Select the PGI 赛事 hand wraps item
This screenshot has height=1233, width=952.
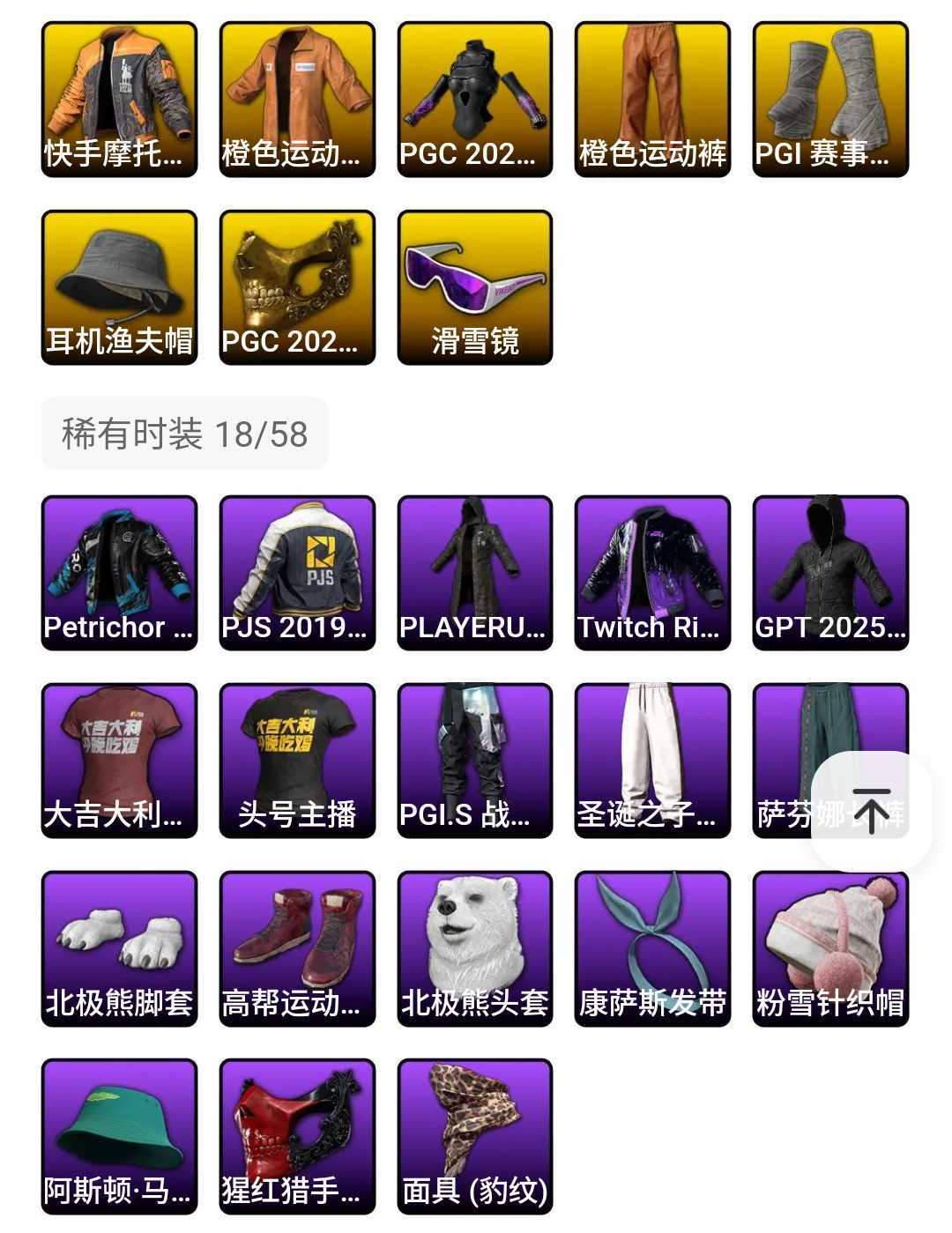point(830,100)
